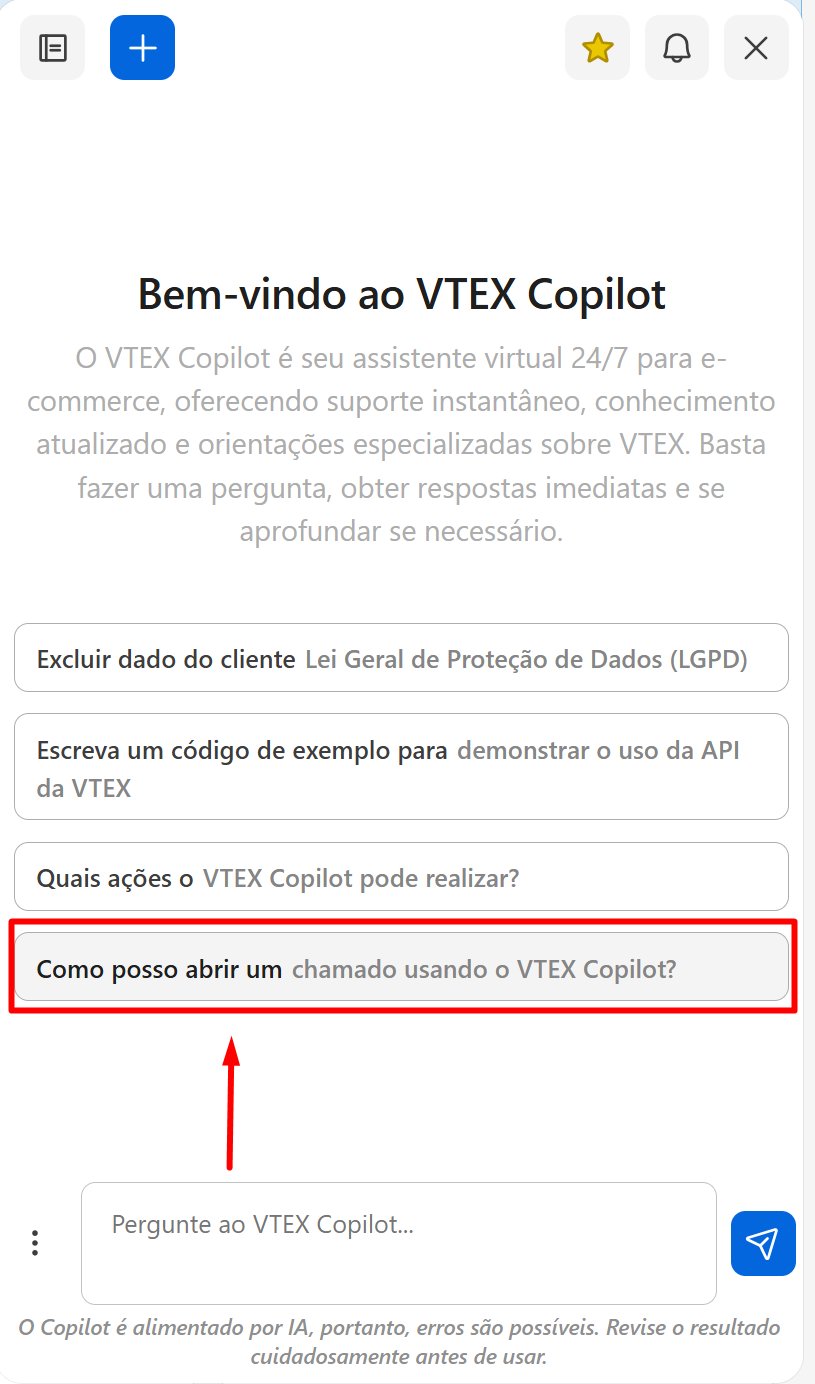This screenshot has width=815, height=1384.
Task: Close the VTEX Copilot panel
Action: [x=756, y=48]
